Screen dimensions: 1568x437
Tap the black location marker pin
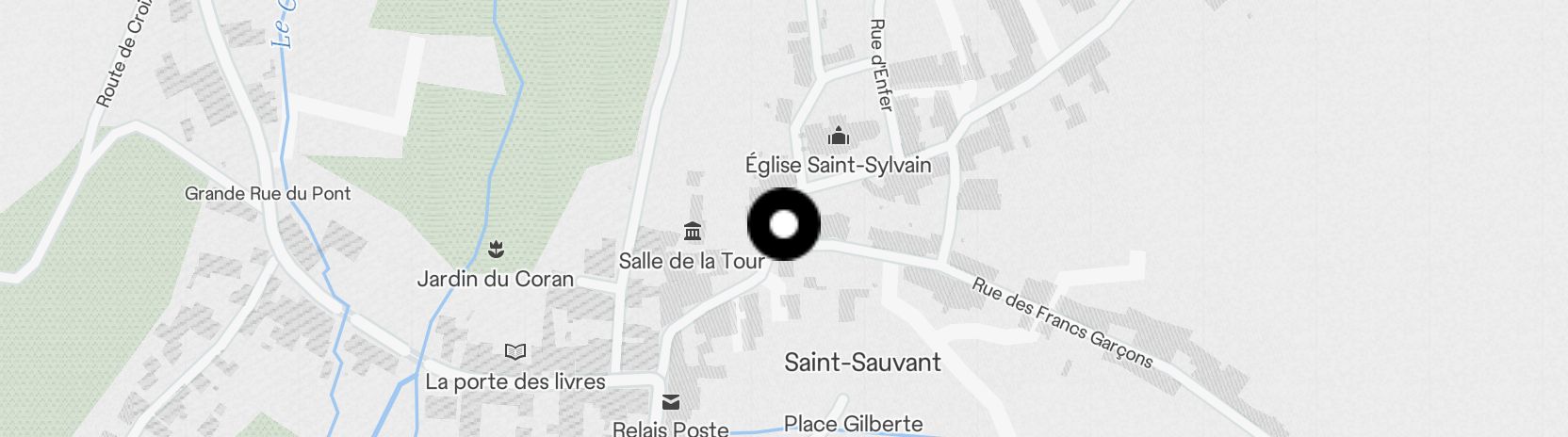[784, 224]
